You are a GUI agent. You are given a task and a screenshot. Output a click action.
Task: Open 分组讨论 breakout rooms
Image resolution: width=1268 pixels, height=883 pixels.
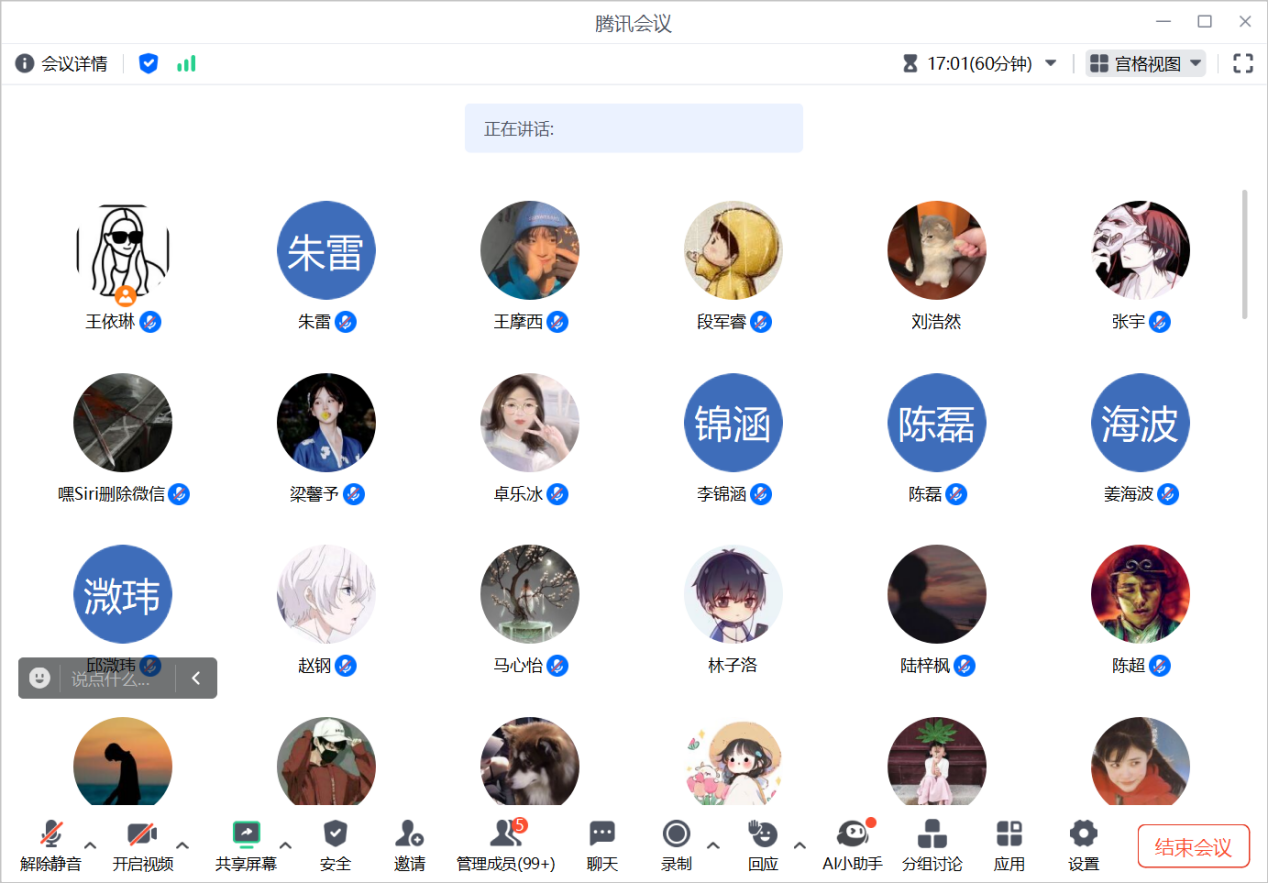(x=932, y=844)
